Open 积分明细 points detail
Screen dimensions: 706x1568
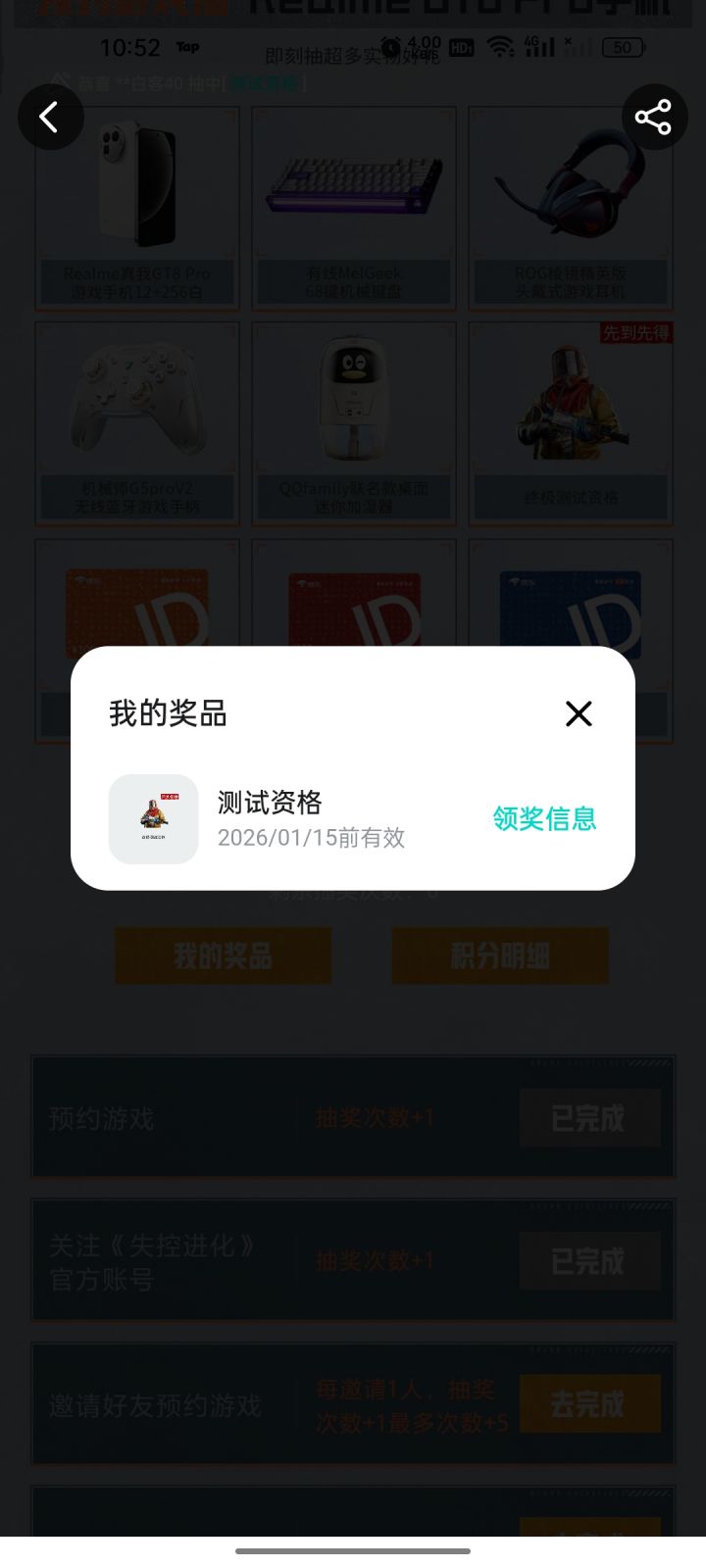502,955
